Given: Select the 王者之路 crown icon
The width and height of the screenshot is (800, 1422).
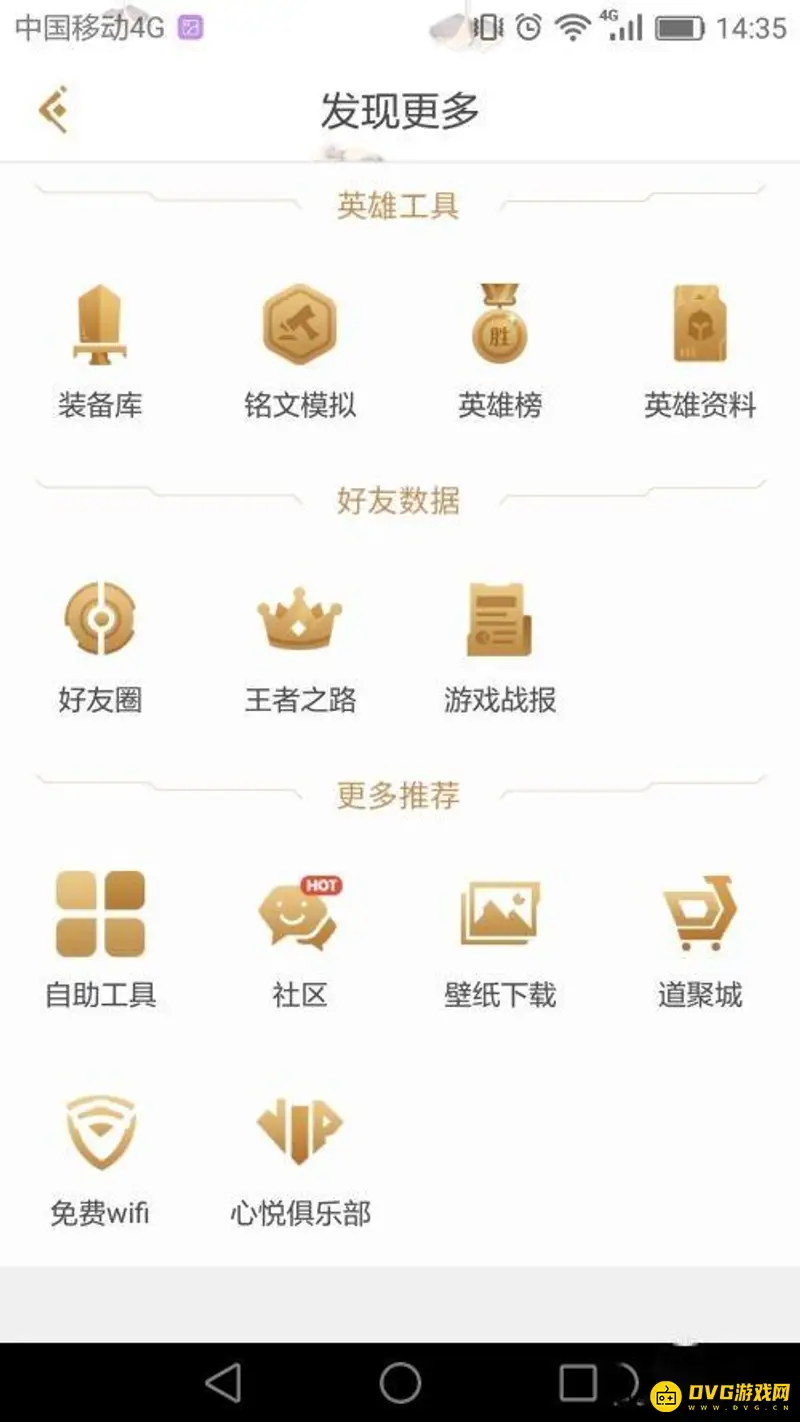Looking at the screenshot, I should (x=299, y=620).
